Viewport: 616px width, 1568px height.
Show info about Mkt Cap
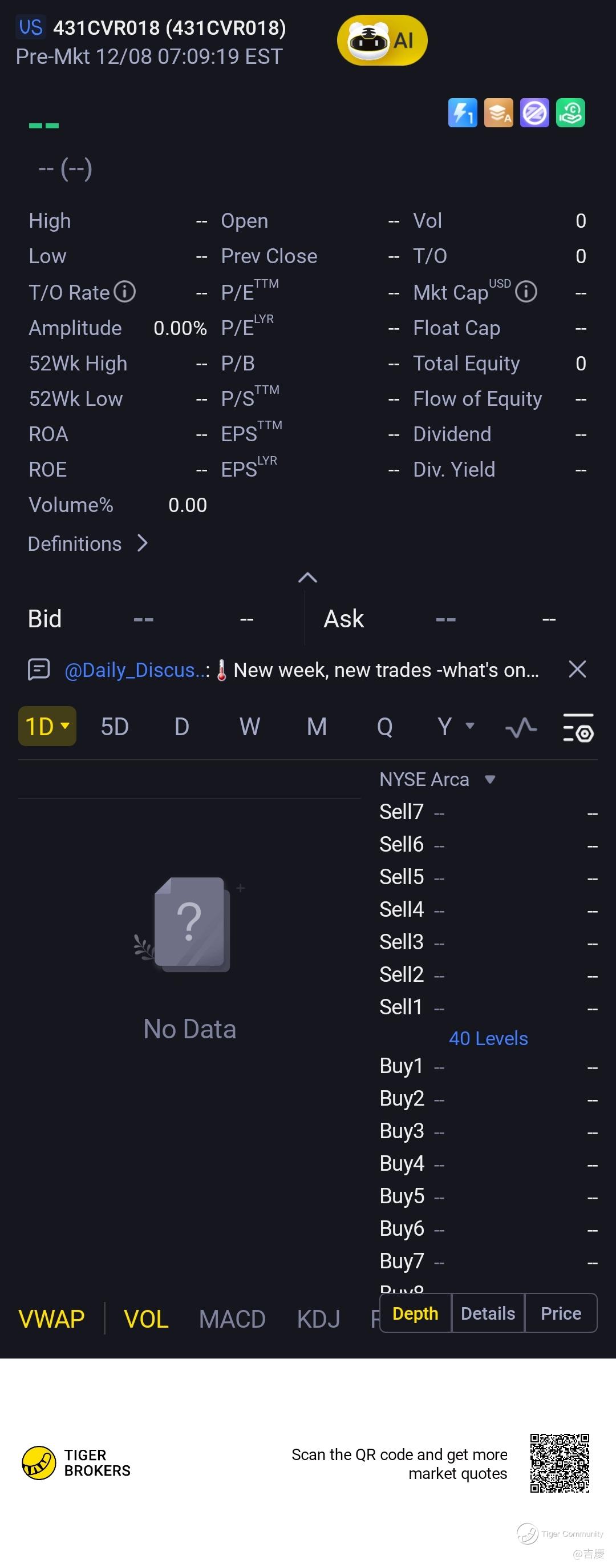(x=526, y=292)
